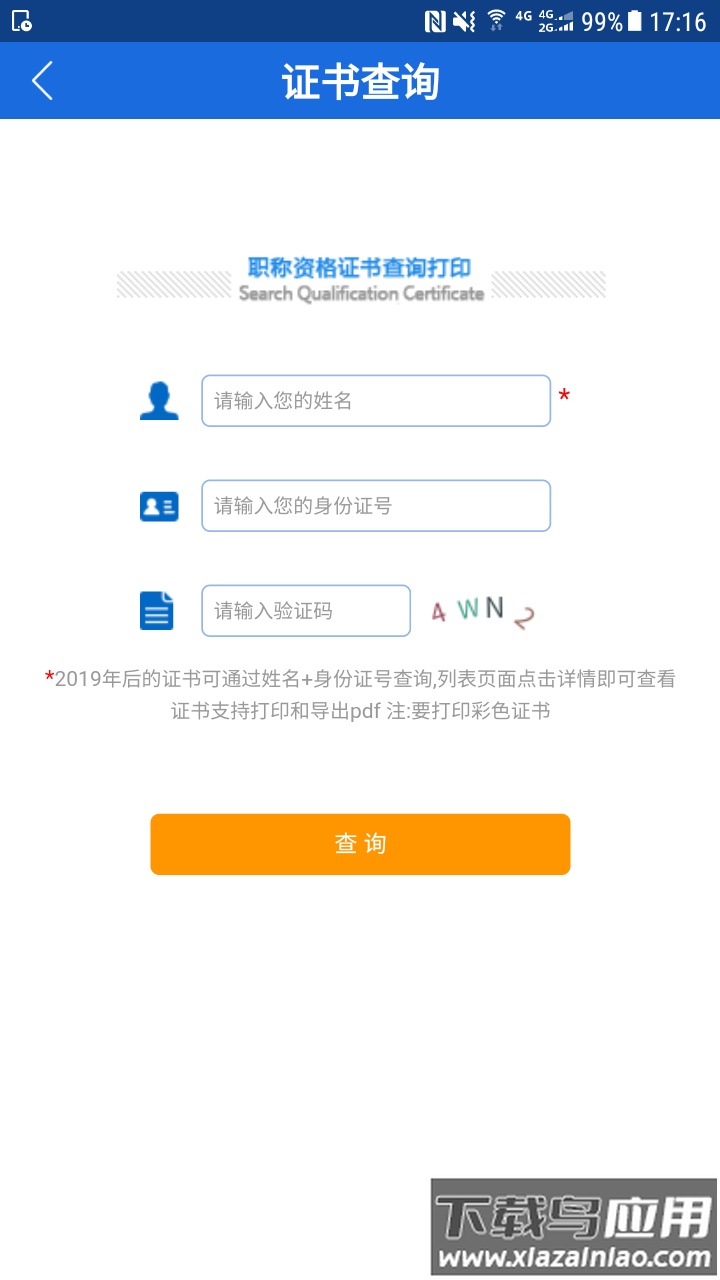This screenshot has height=1280, width=720.
Task: Tap the 证书查询 title text
Action: 360,81
